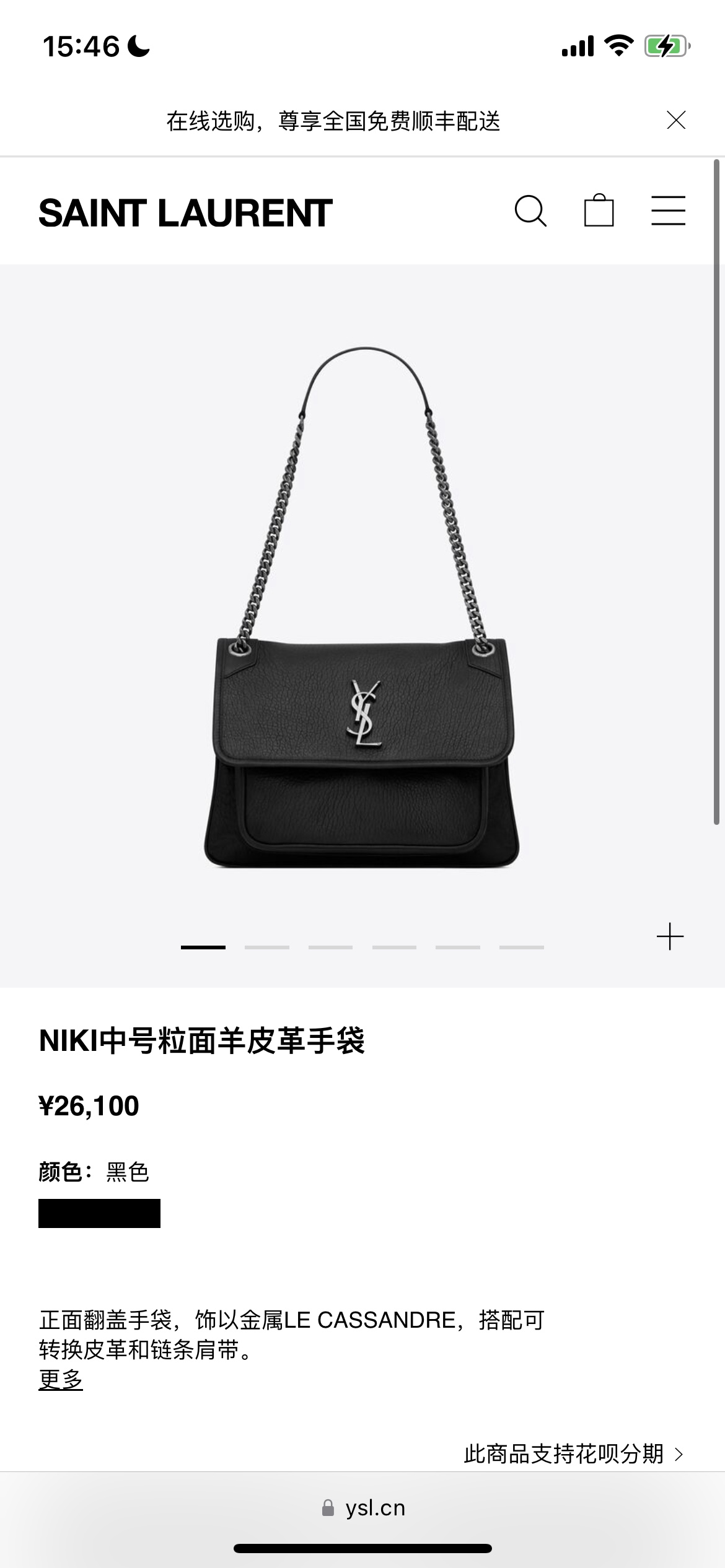Expand description via 更多 link
Image resolution: width=725 pixels, height=1568 pixels.
61,1380
